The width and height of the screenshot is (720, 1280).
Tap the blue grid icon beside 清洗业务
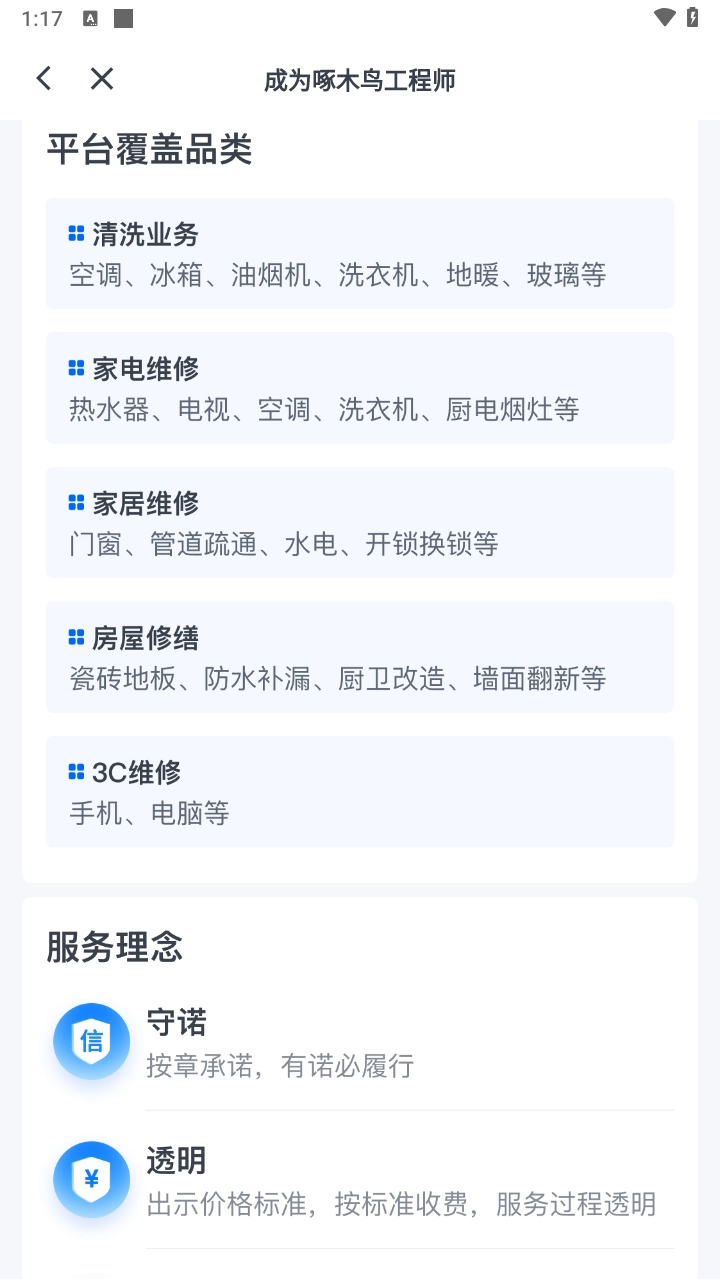(x=75, y=232)
